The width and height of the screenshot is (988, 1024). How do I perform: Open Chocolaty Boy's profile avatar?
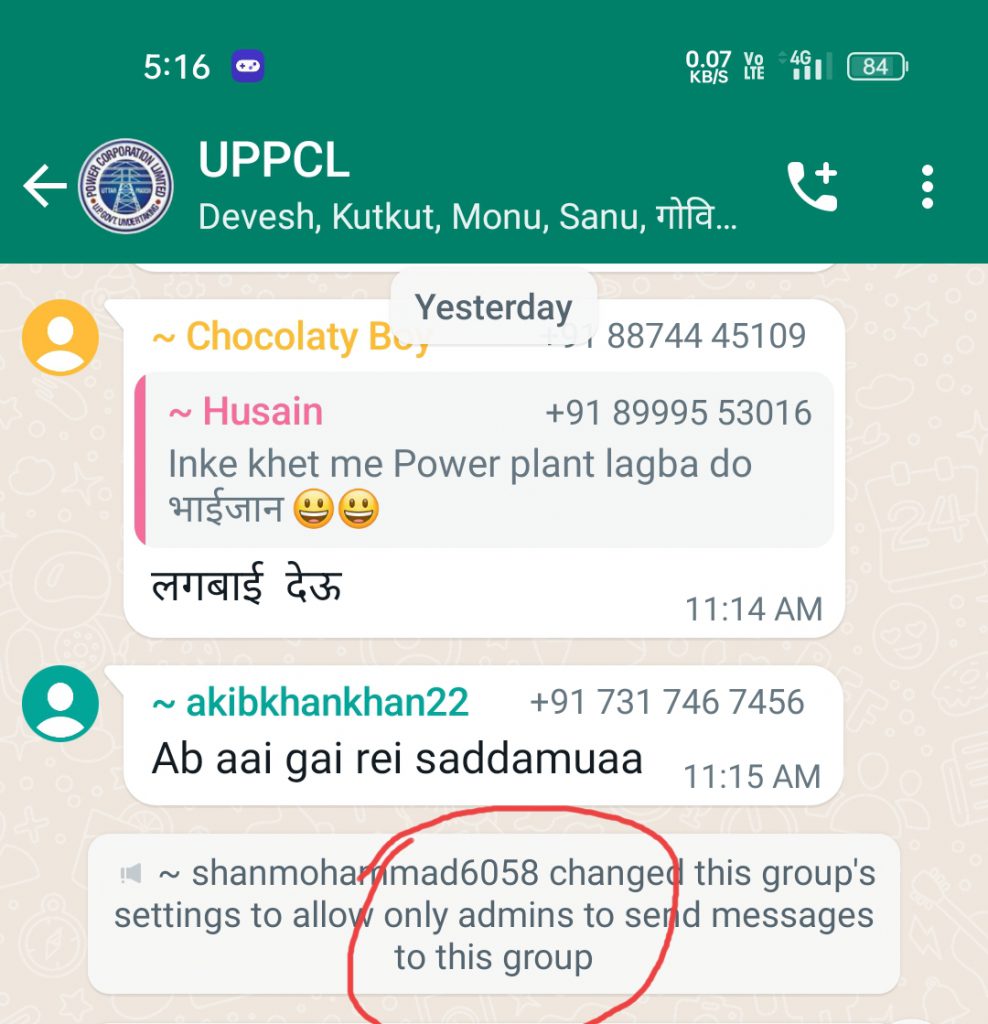point(60,337)
